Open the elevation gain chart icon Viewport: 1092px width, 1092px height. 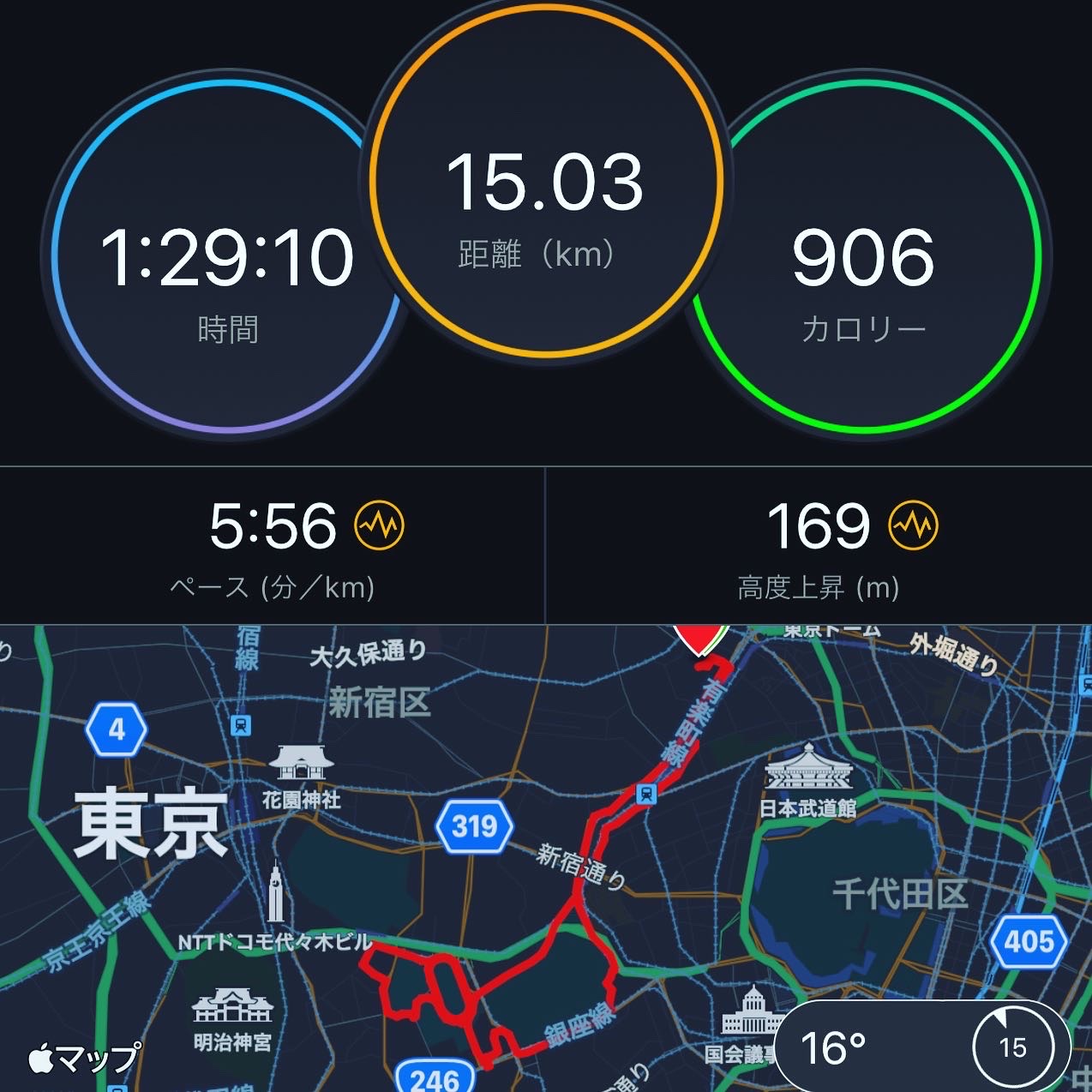coord(913,525)
